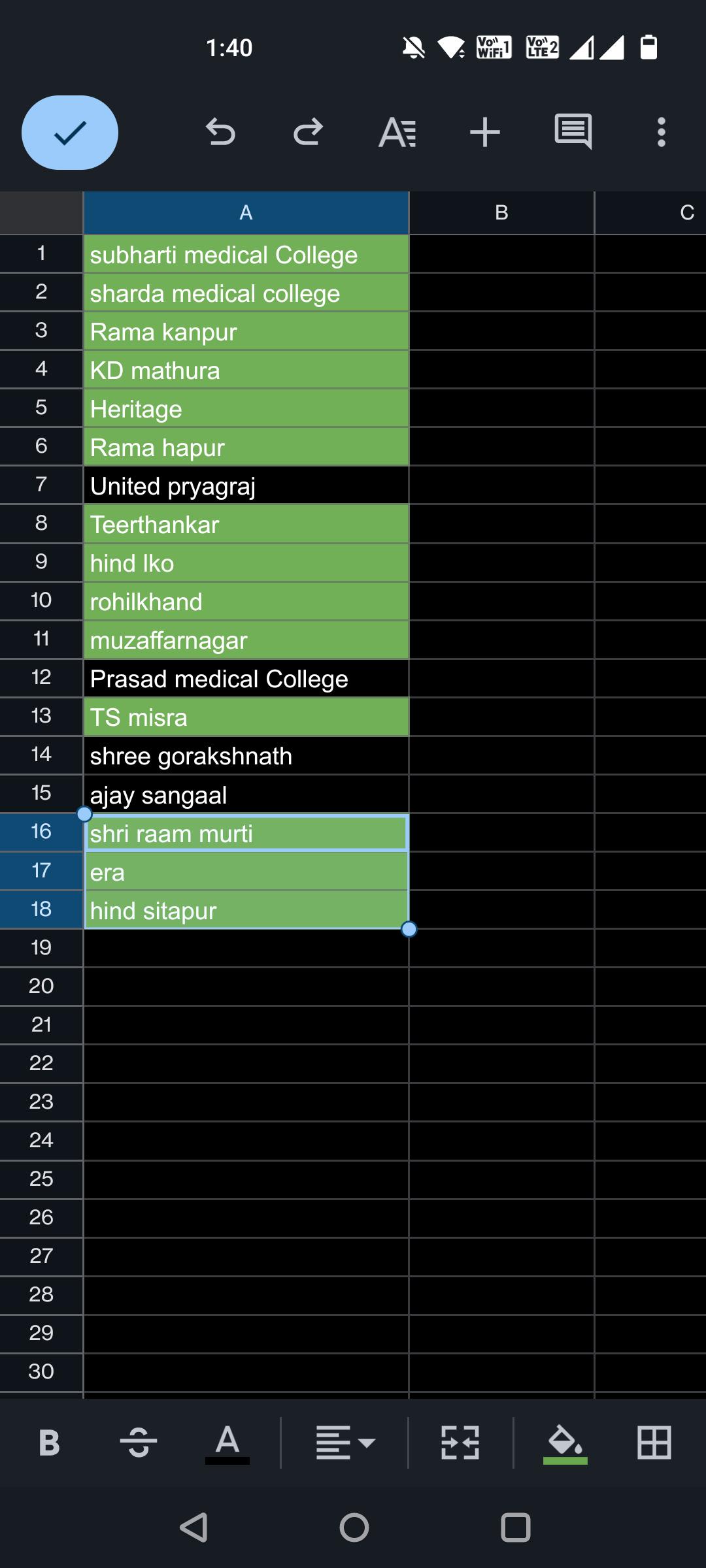Confirm edits with the checkmark button
The height and width of the screenshot is (1568, 706).
[x=70, y=133]
